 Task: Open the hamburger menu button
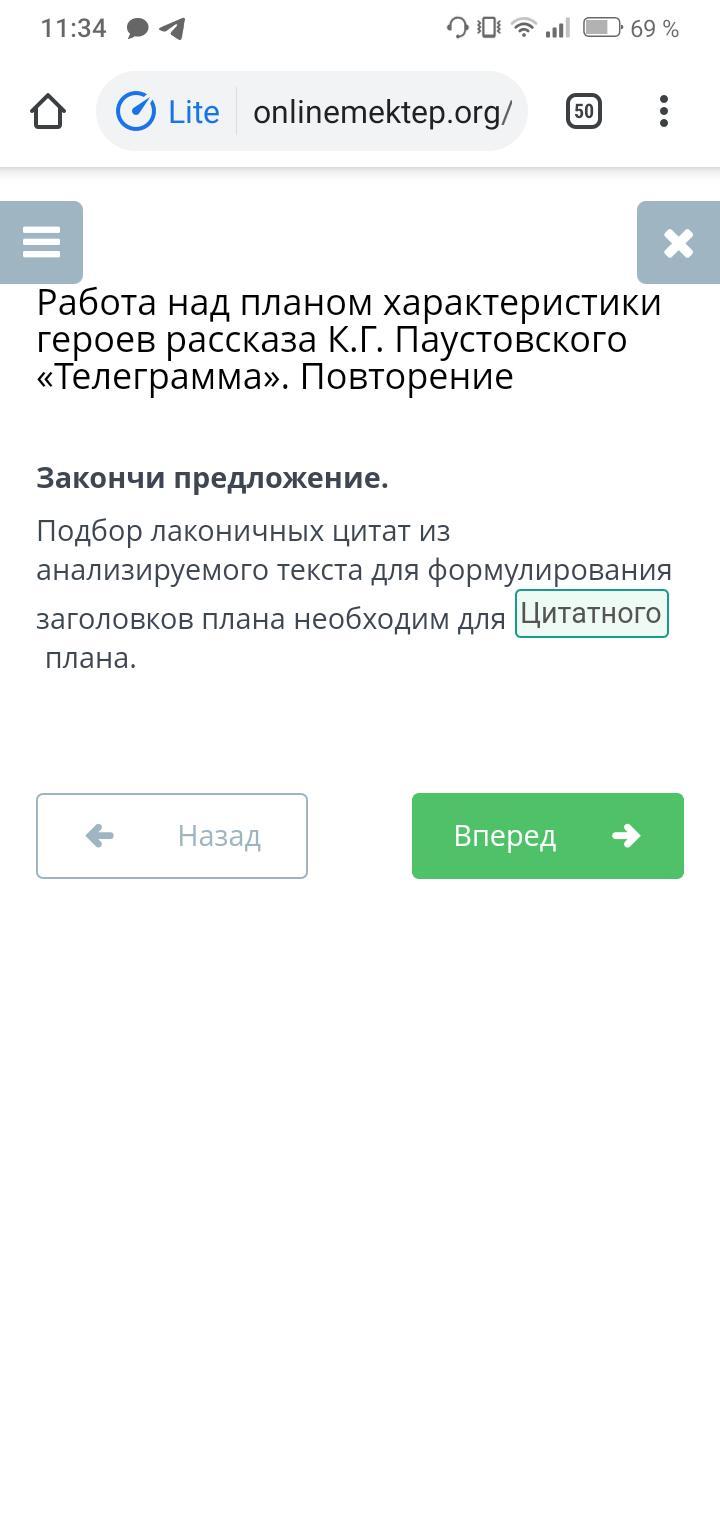coord(41,242)
